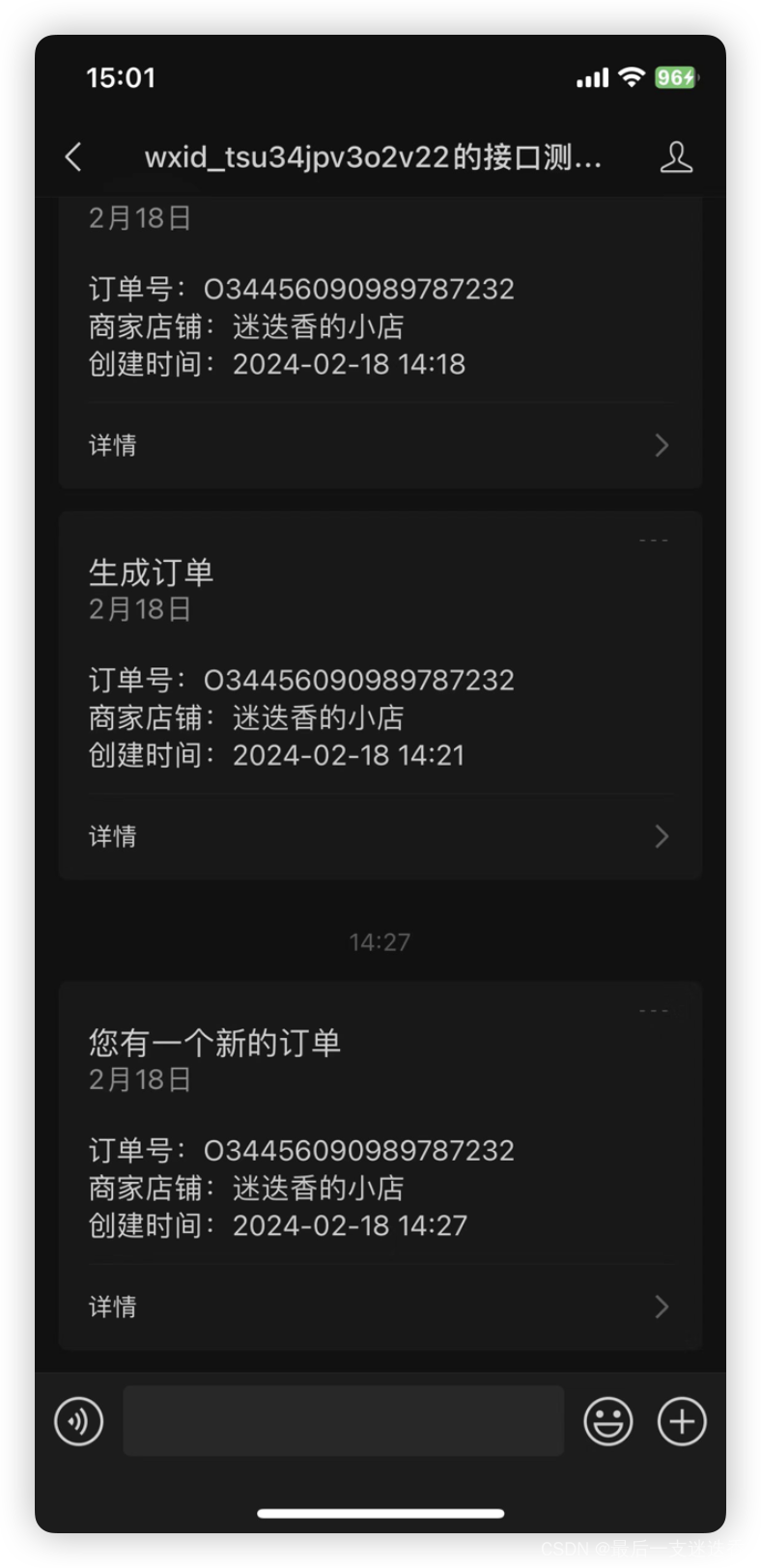Tap the chevron next to the top 详情 link

tap(662, 445)
